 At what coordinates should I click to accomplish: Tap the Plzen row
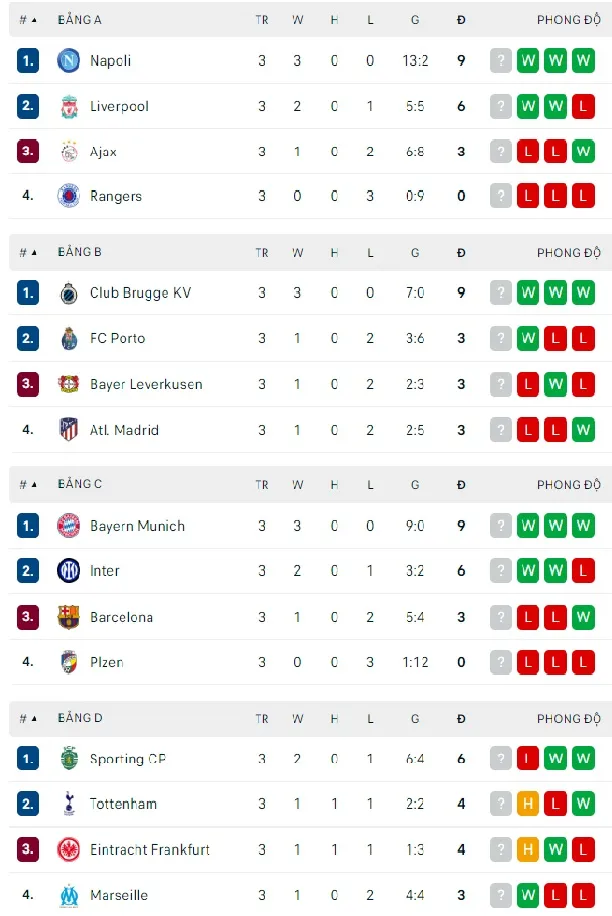[106, 662]
